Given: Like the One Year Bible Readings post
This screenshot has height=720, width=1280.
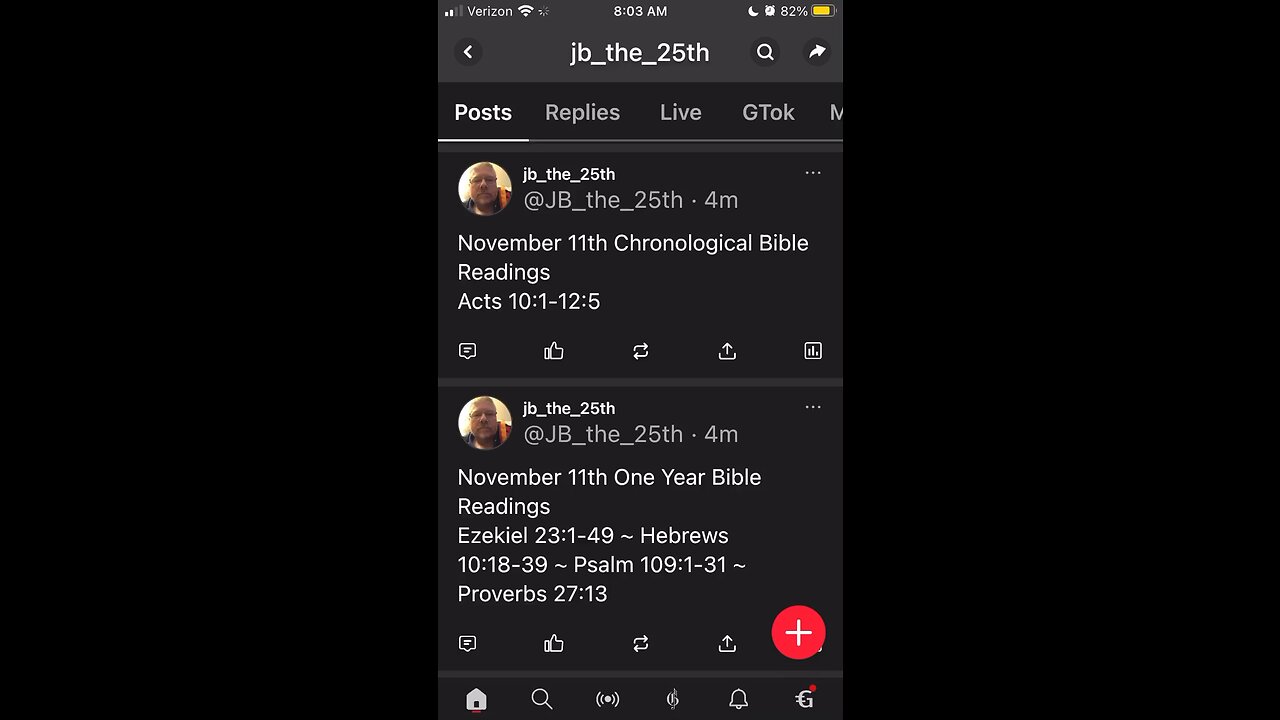Looking at the screenshot, I should tap(554, 644).
